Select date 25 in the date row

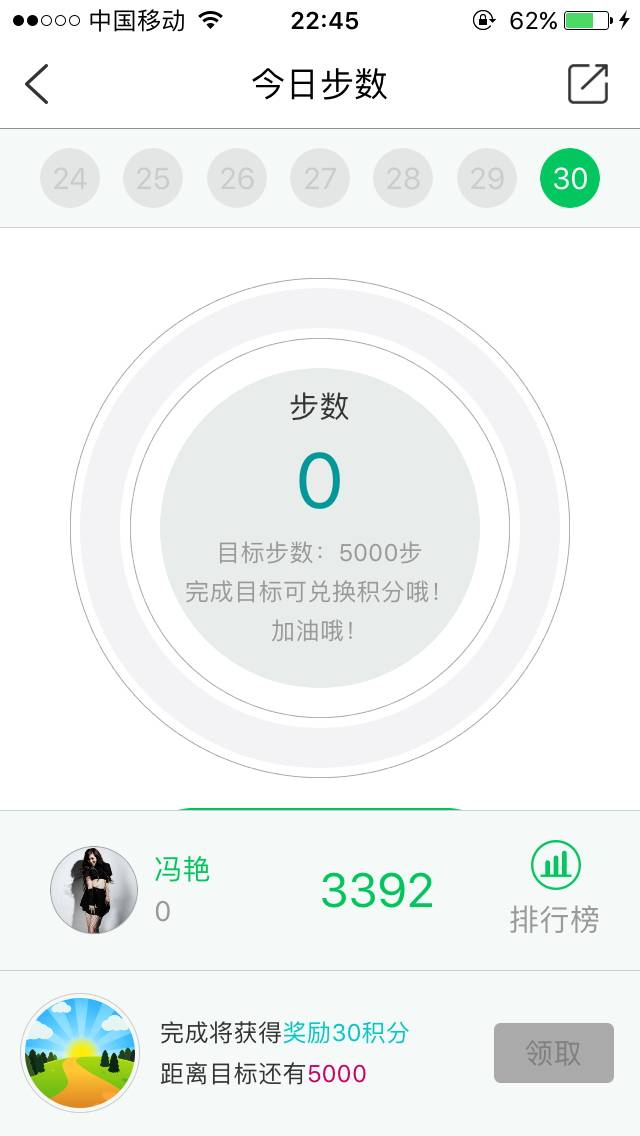pos(153,178)
